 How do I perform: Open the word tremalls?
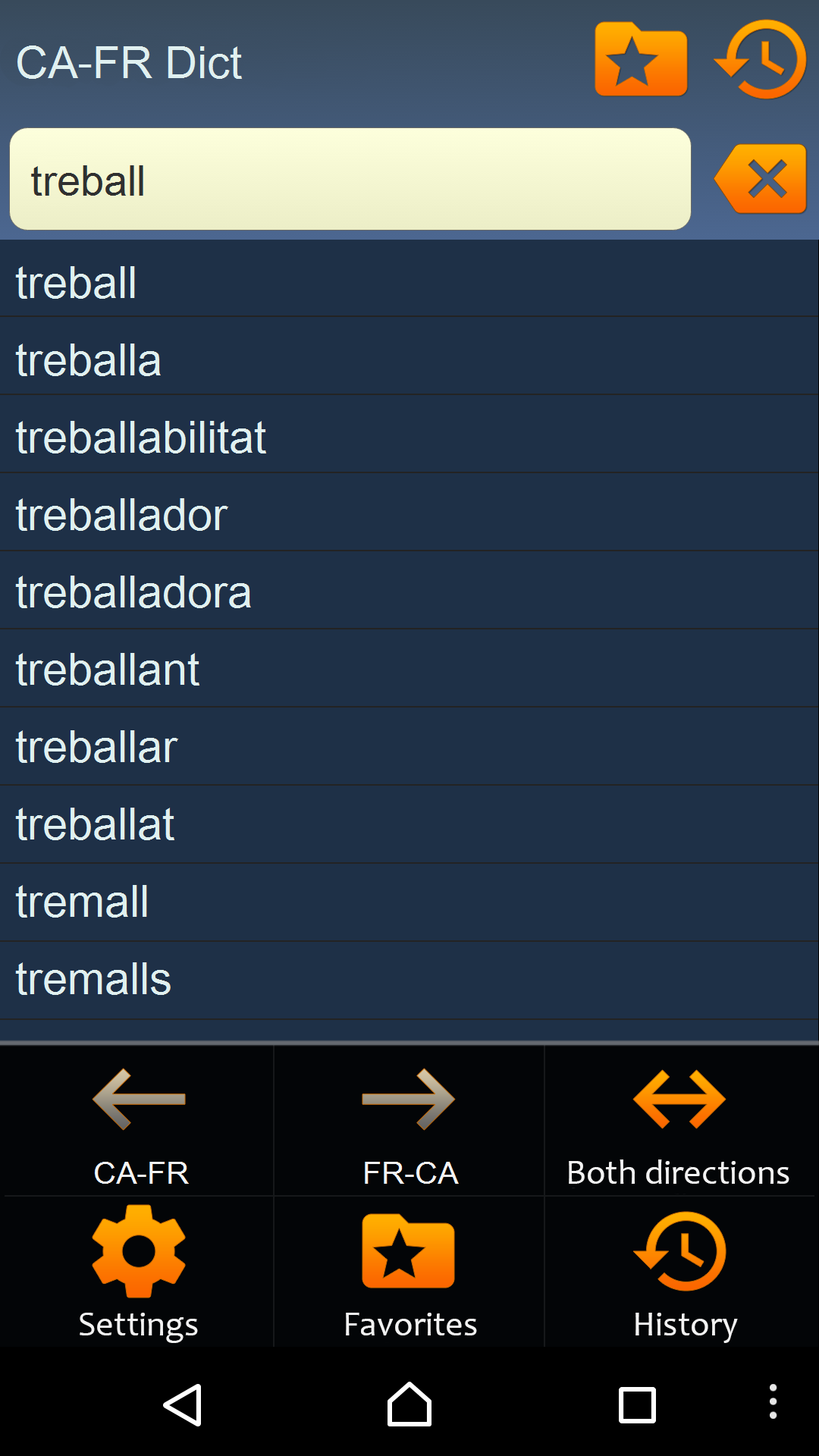click(409, 981)
